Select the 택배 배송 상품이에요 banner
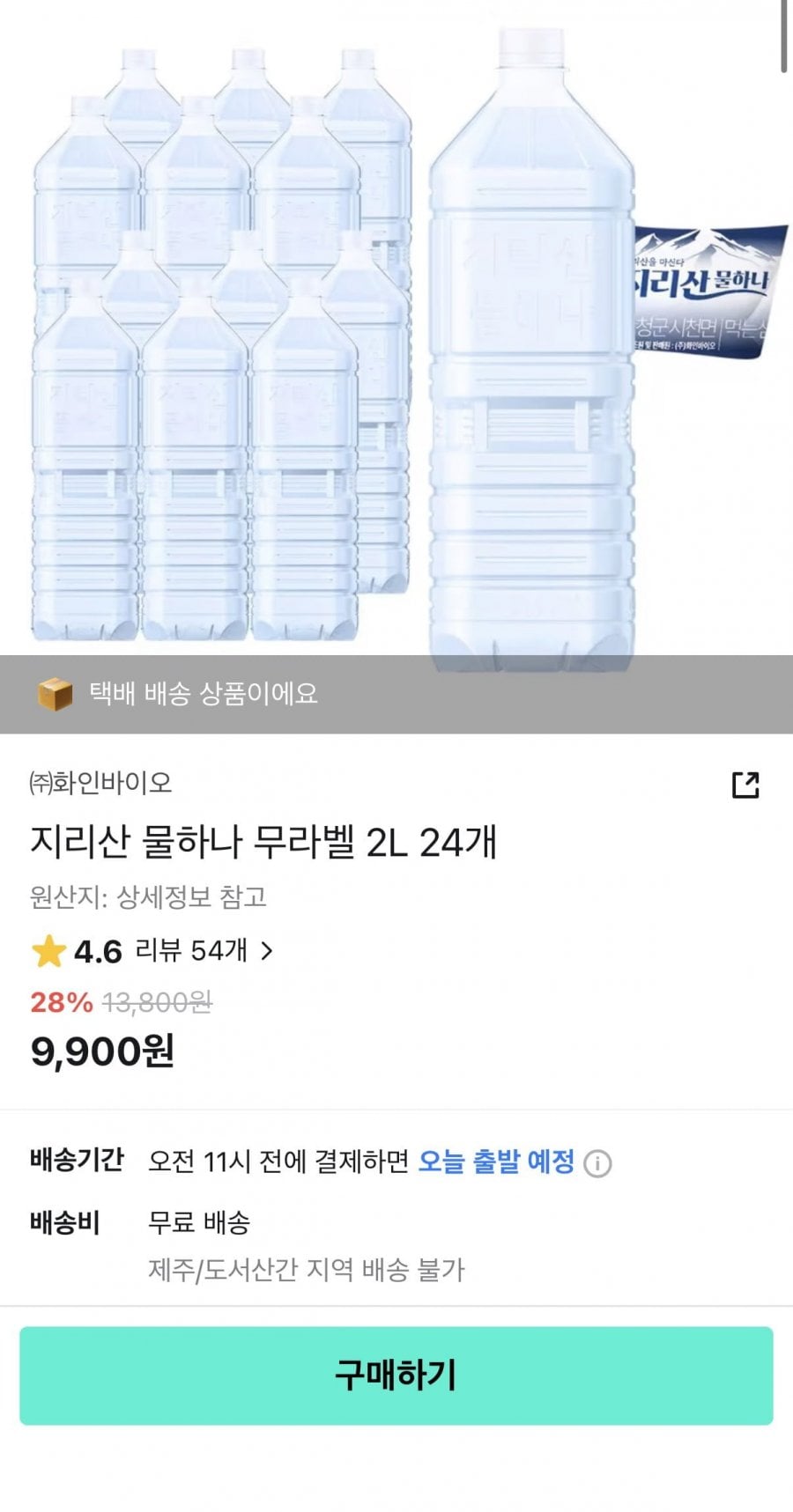 tap(203, 696)
